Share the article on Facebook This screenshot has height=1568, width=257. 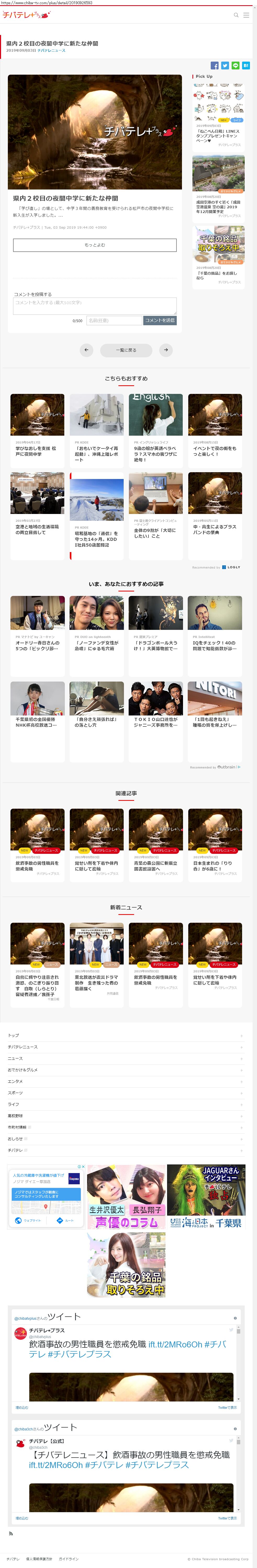click(214, 65)
